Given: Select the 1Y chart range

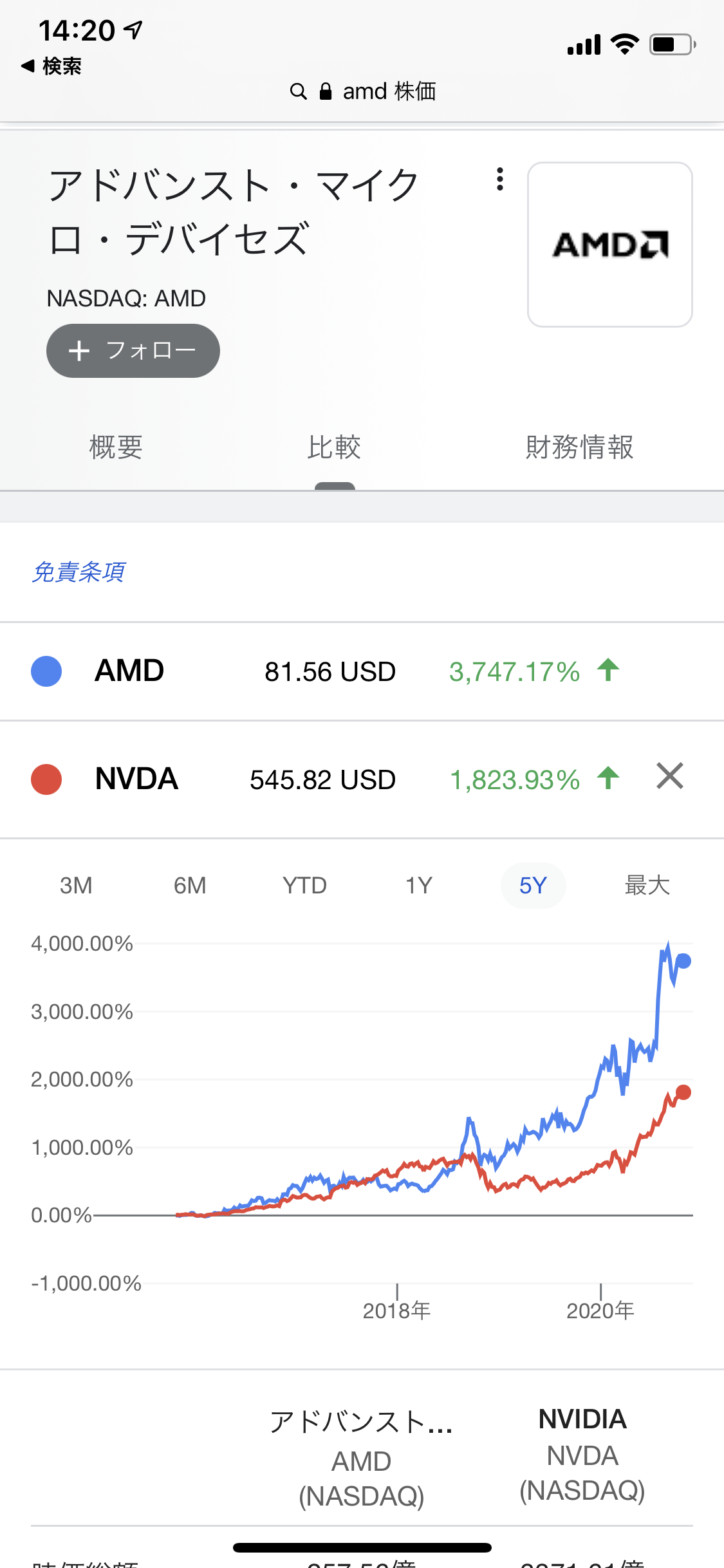Looking at the screenshot, I should click(419, 886).
